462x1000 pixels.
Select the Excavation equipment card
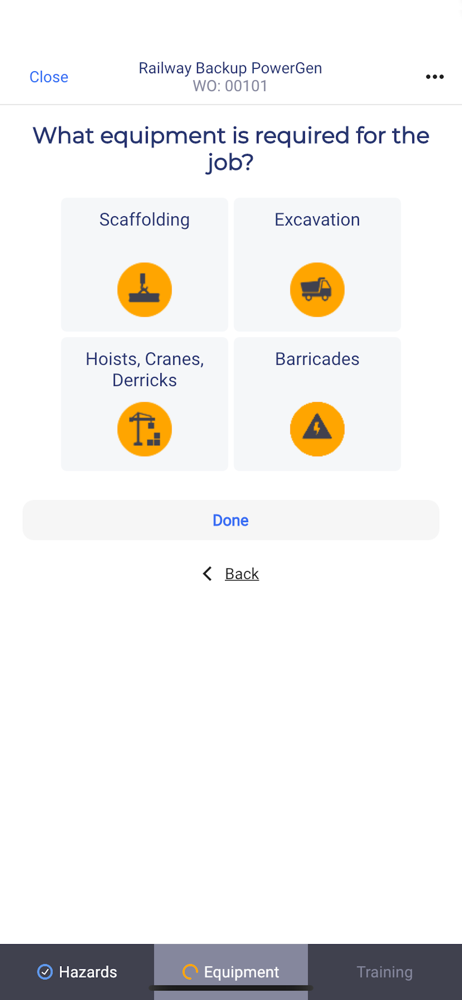click(x=317, y=265)
